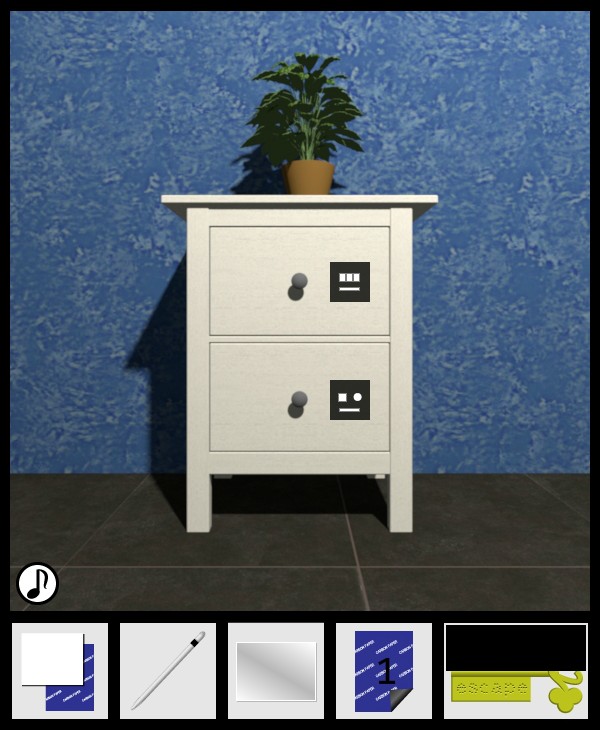Open the top drawer of the cabinet

297,285
